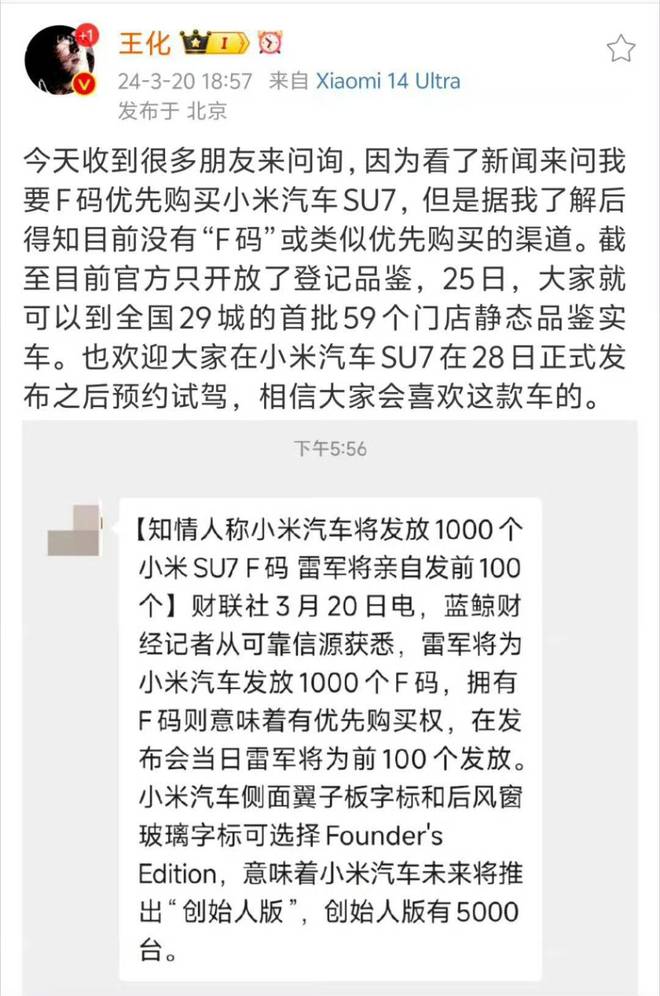Viewport: 660px width, 996px height.
Task: Favorite this post with the star icon
Action: point(621,47)
